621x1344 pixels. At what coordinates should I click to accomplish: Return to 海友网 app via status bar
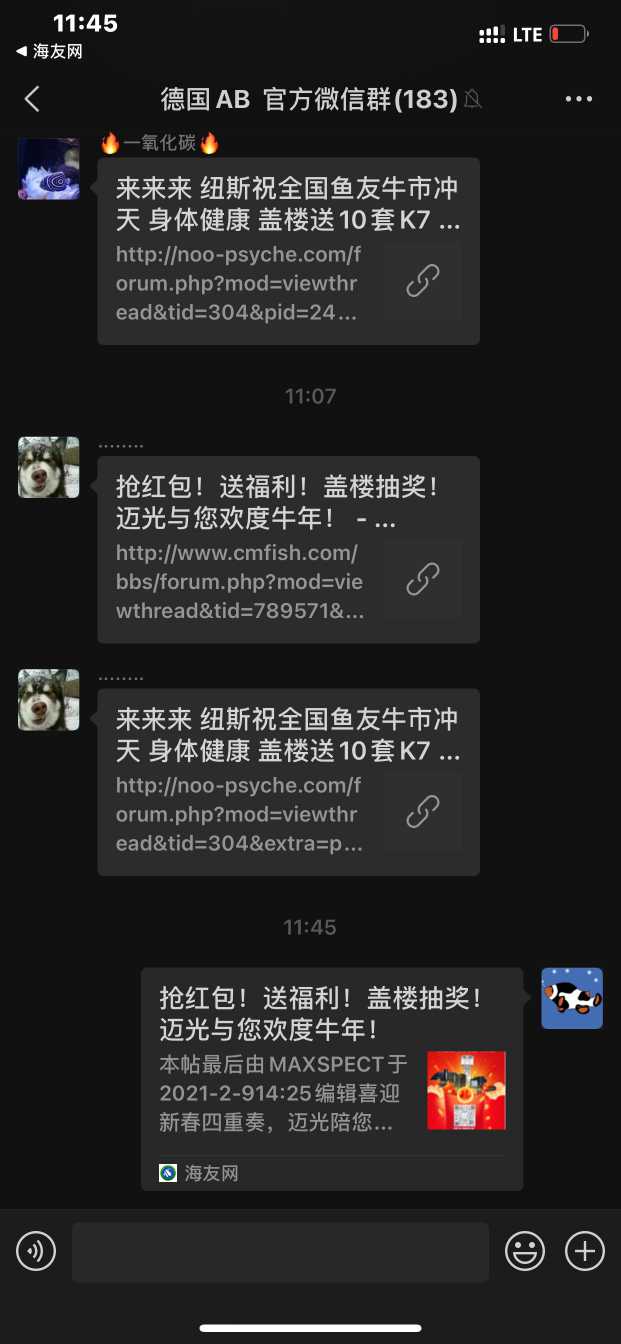click(48, 52)
